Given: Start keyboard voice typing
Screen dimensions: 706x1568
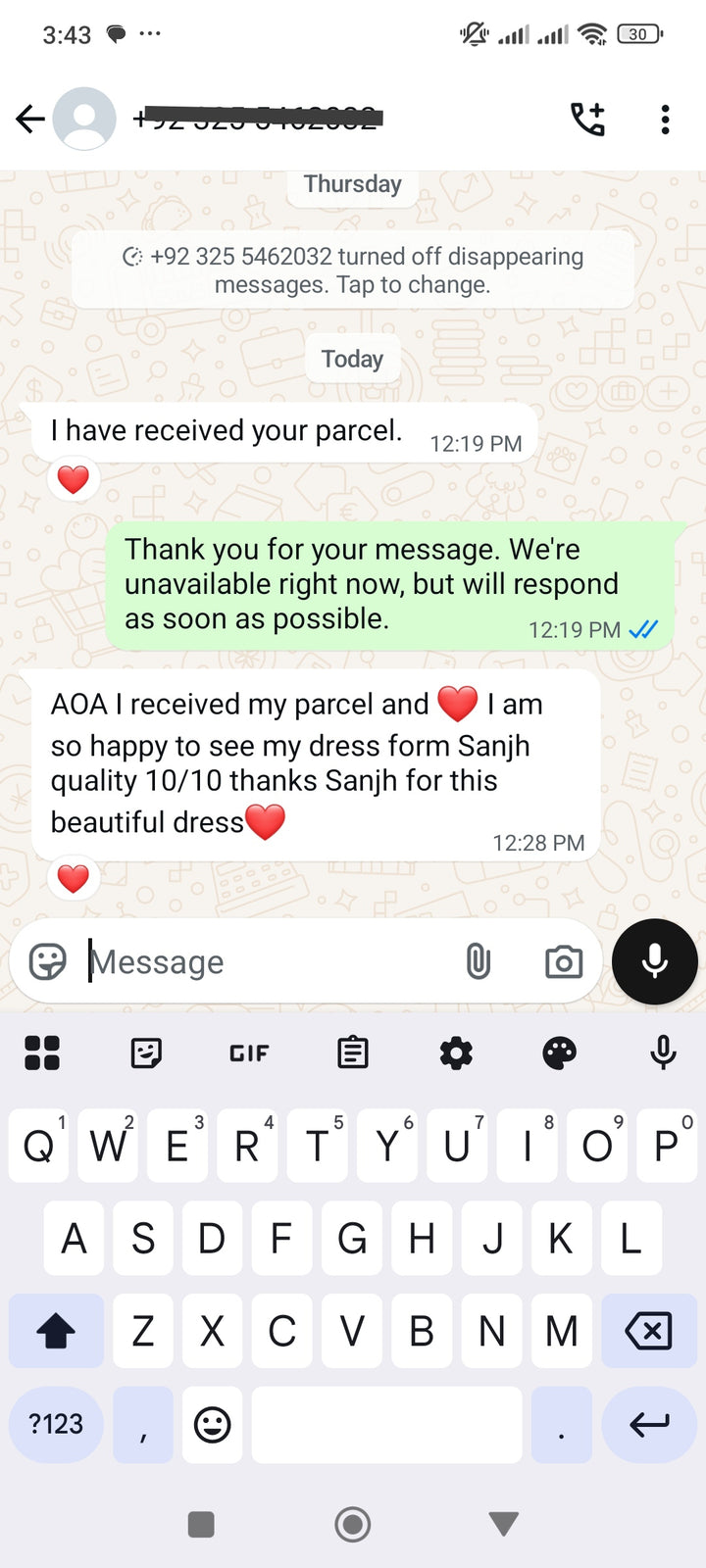Looking at the screenshot, I should click(663, 1053).
